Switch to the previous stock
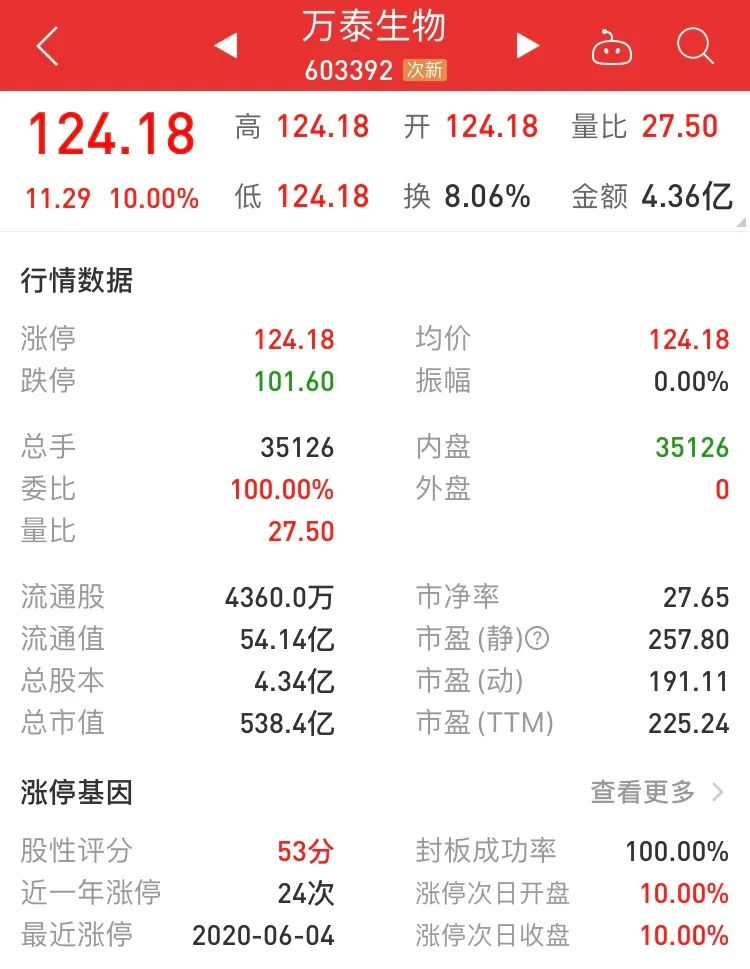The image size is (750, 969). (x=226, y=46)
